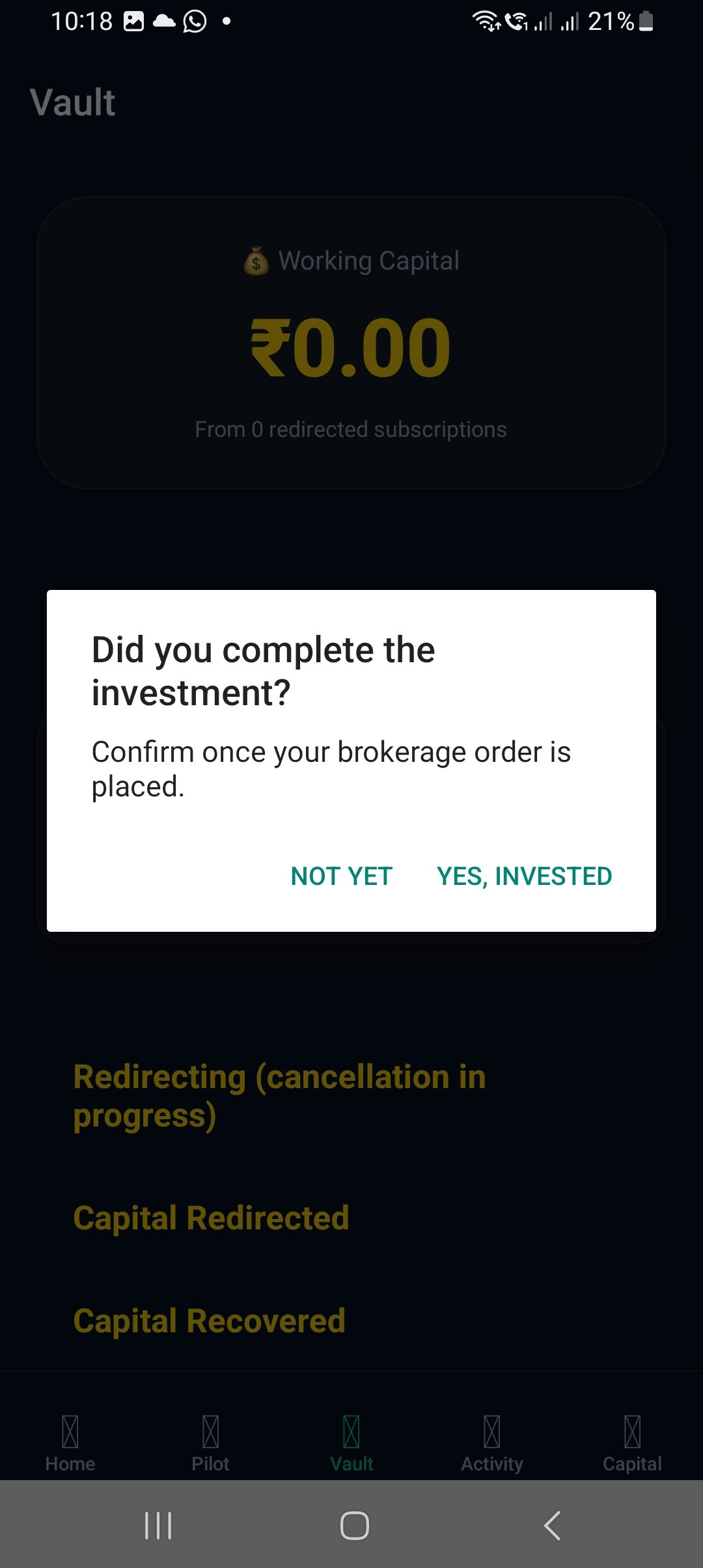Image resolution: width=703 pixels, height=1568 pixels.
Task: Choose Not Yet in the dialog
Action: [x=341, y=876]
